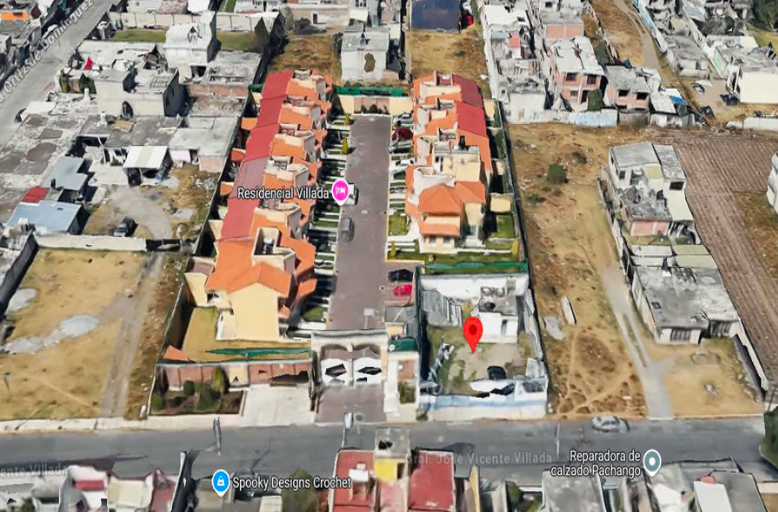
Task: Select the Spooky Designs Crochet shop marker
Action: click(221, 482)
